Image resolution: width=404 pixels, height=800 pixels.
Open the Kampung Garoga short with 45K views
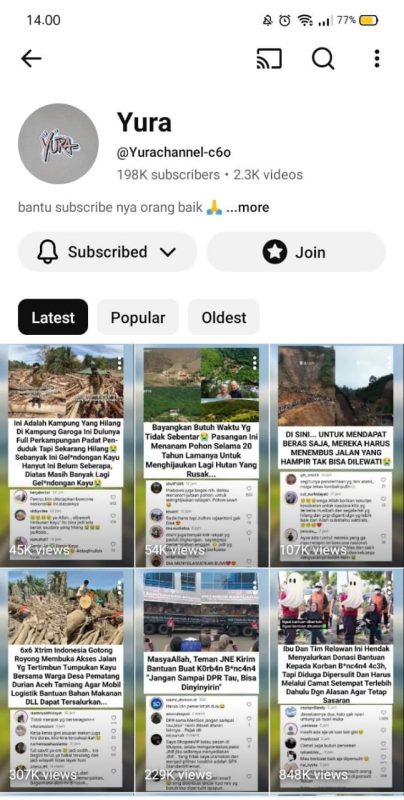pos(66,455)
